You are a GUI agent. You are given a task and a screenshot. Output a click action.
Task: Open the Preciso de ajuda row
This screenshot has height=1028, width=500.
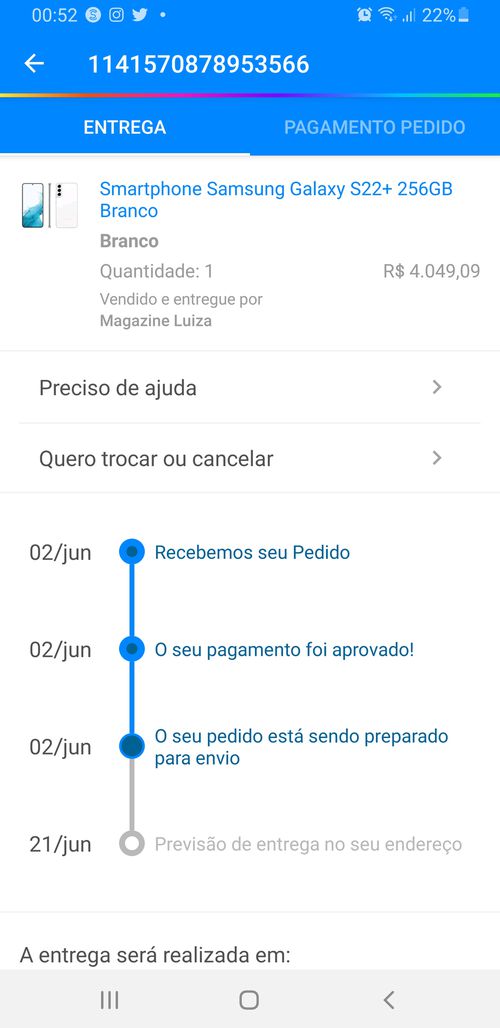(x=250, y=387)
